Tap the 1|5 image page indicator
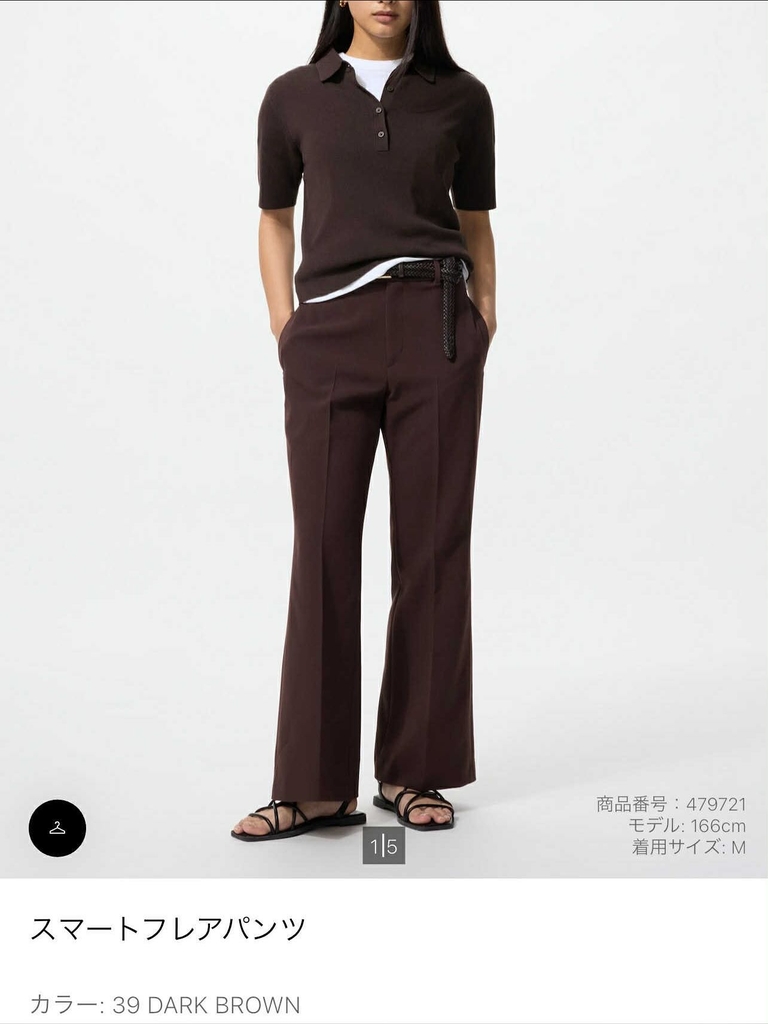The width and height of the screenshot is (768, 1024). tap(384, 848)
